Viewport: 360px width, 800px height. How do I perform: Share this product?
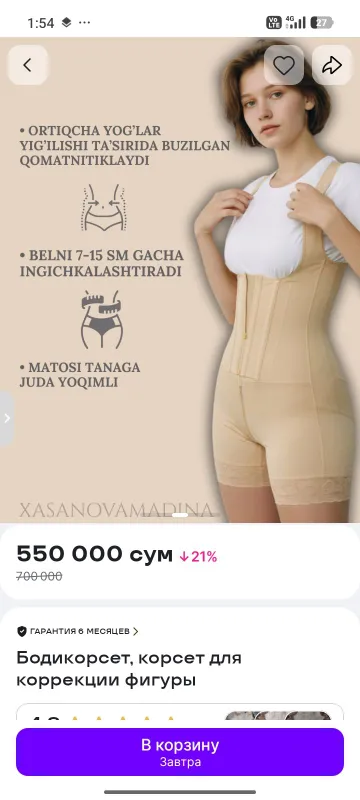coord(332,65)
